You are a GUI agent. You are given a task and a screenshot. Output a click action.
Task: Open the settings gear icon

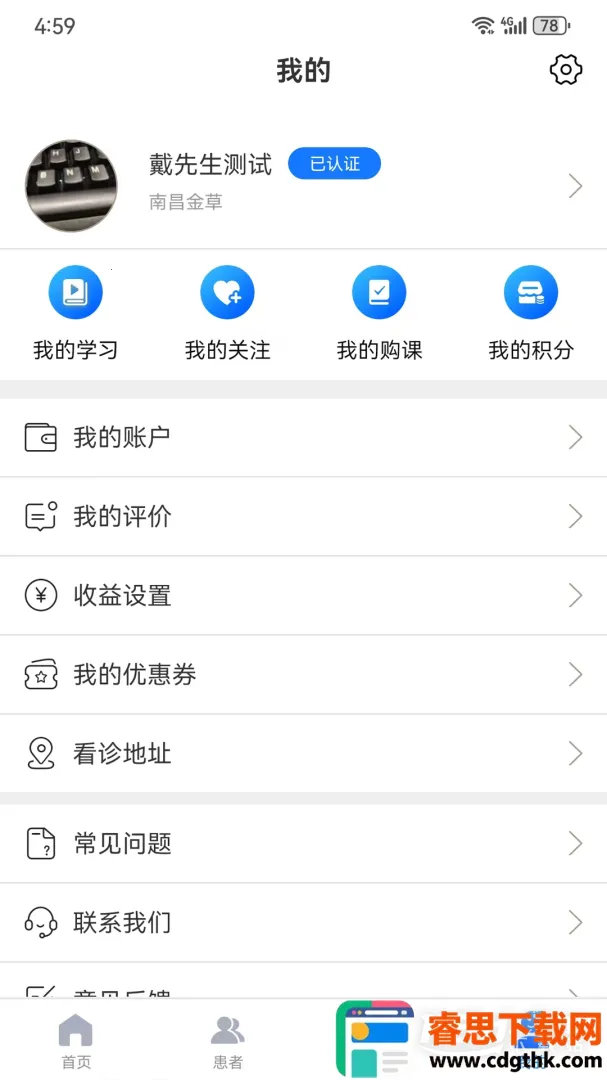[x=566, y=70]
